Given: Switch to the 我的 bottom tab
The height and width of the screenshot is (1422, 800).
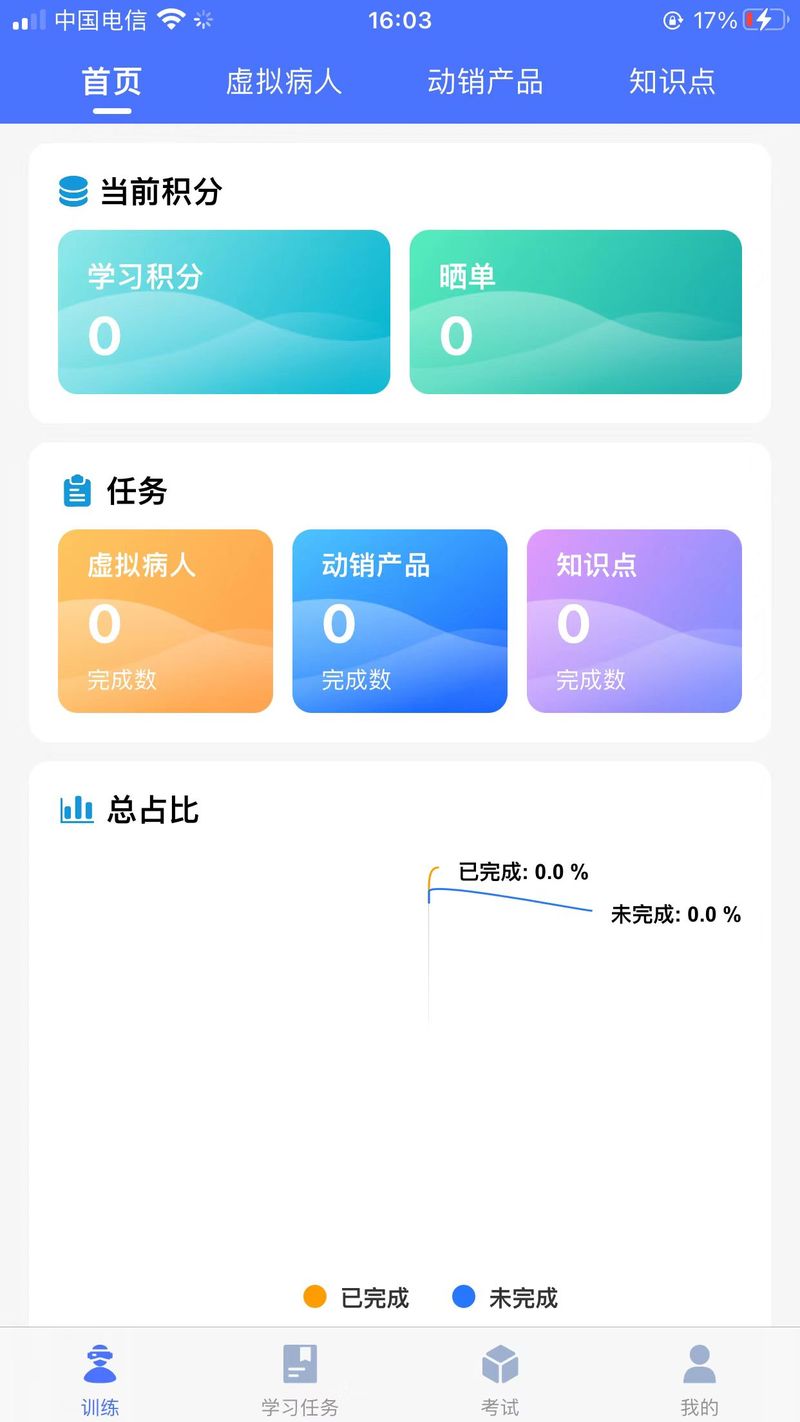Looking at the screenshot, I should pyautogui.click(x=699, y=1380).
